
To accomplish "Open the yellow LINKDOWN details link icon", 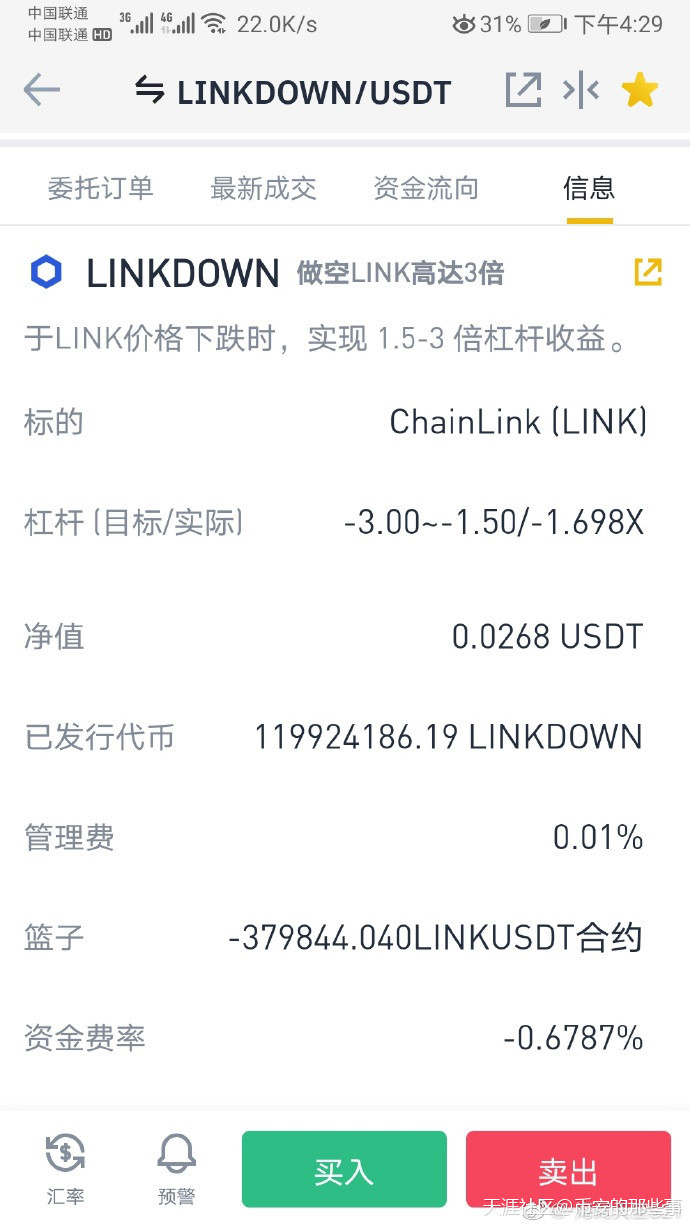I will 648,272.
